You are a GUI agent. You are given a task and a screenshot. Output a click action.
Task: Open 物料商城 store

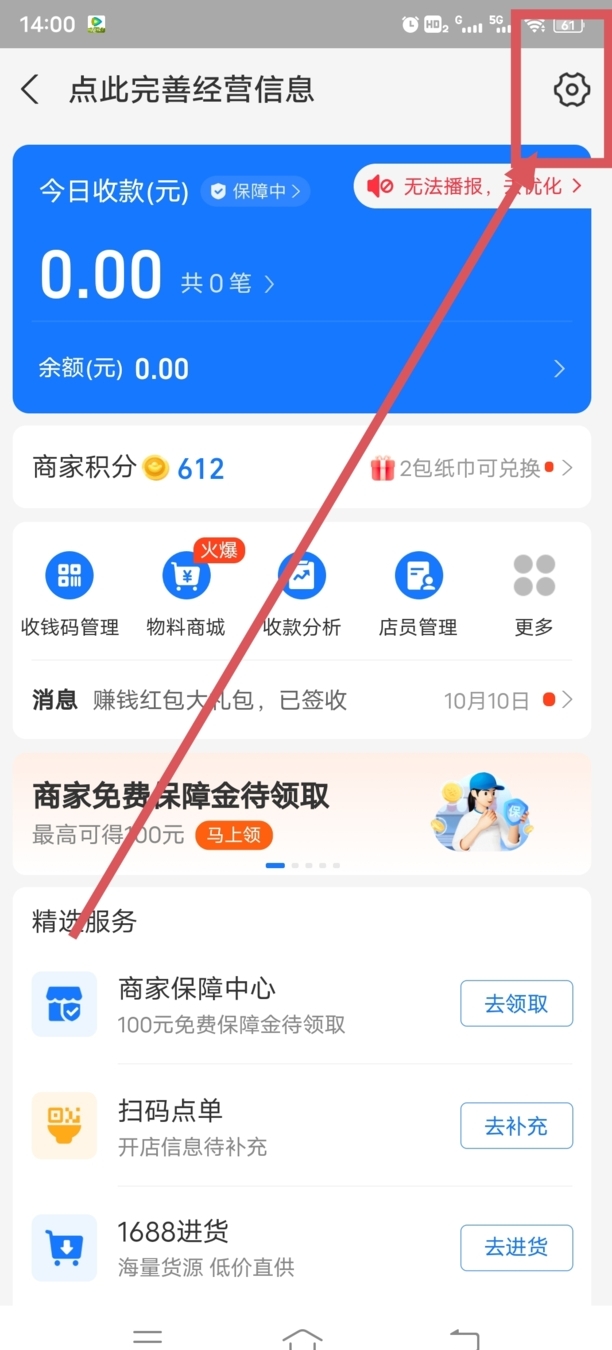pyautogui.click(x=186, y=594)
